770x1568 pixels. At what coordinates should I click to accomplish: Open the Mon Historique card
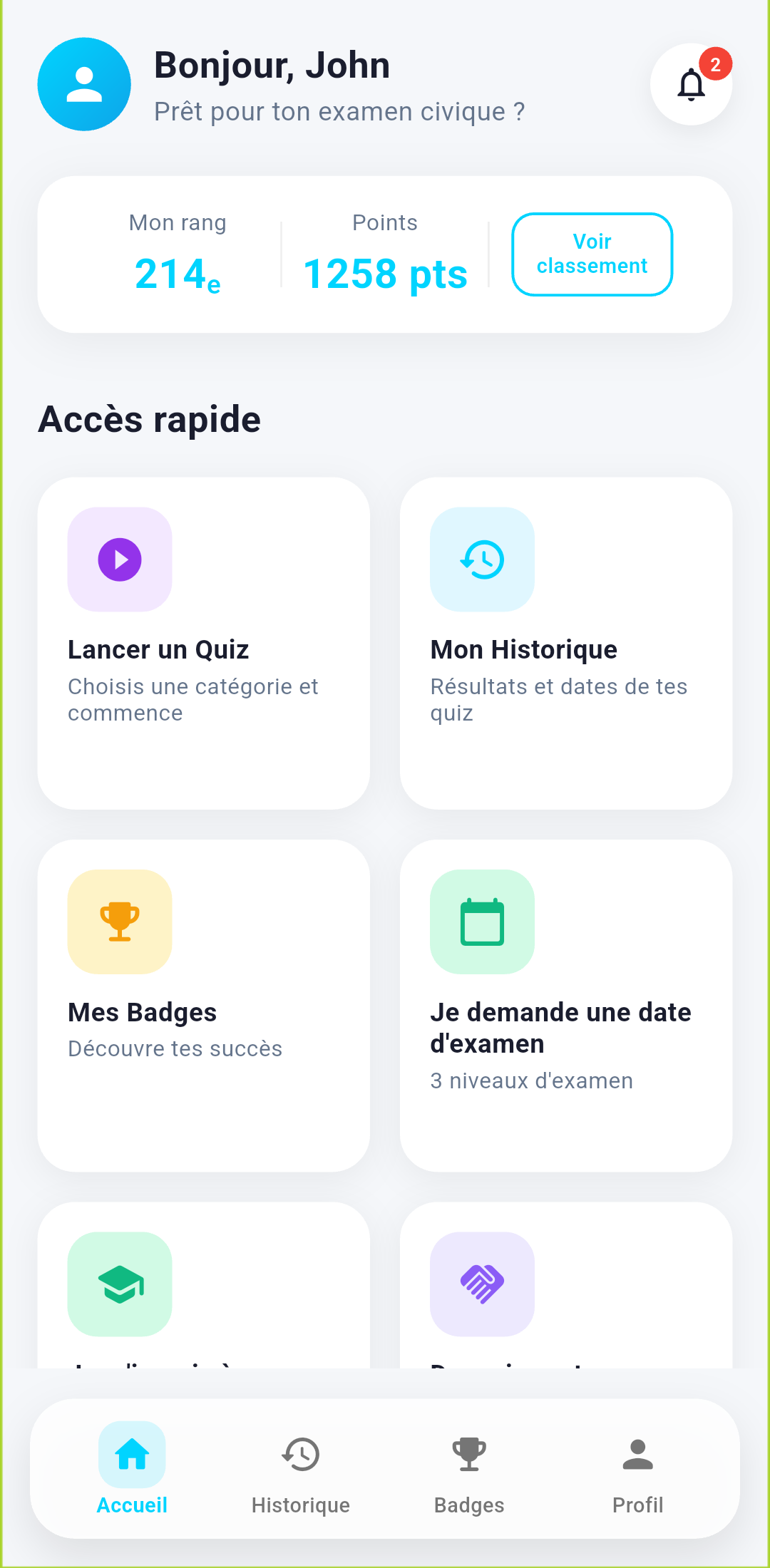click(567, 641)
